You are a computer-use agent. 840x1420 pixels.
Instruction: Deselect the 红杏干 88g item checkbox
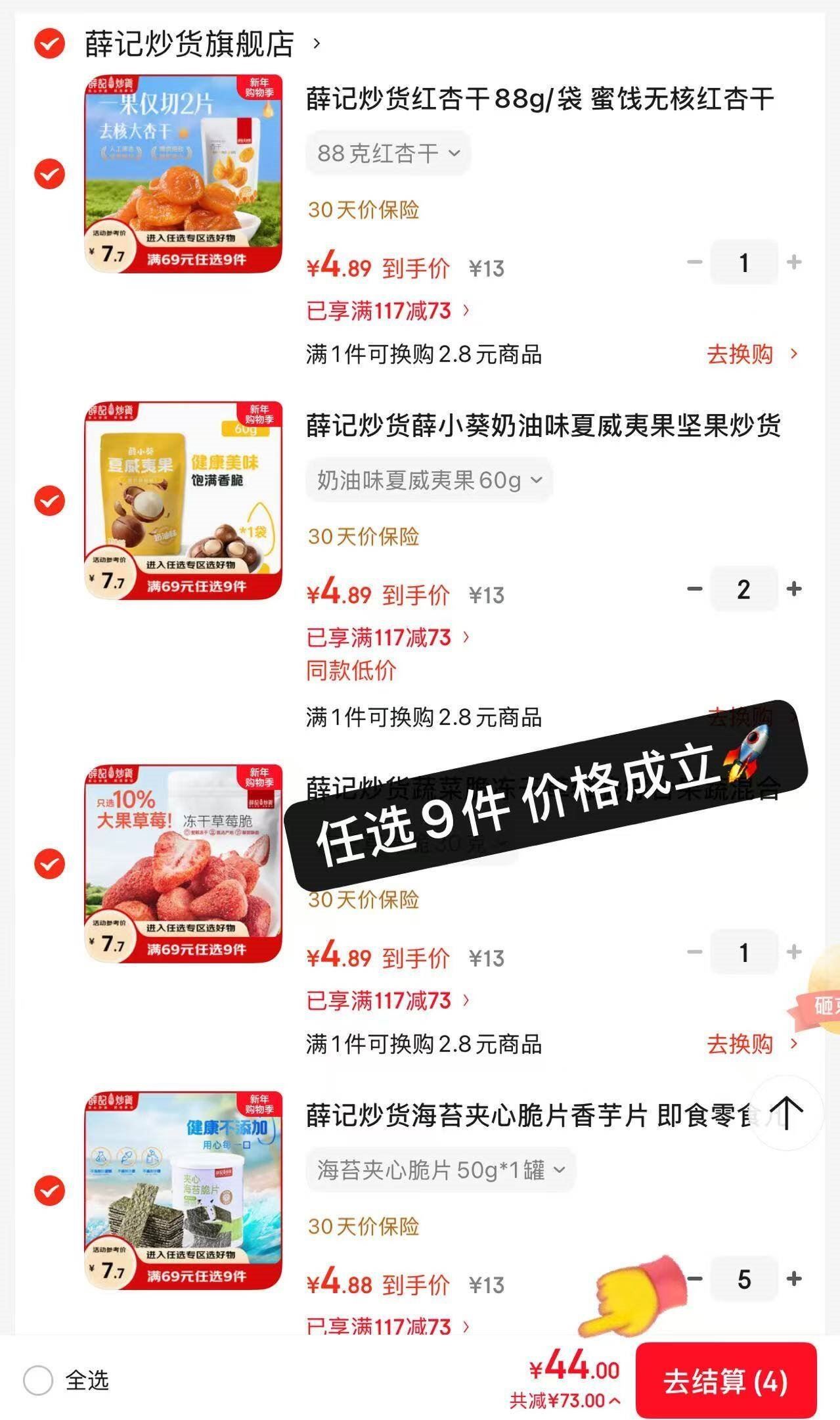point(50,174)
